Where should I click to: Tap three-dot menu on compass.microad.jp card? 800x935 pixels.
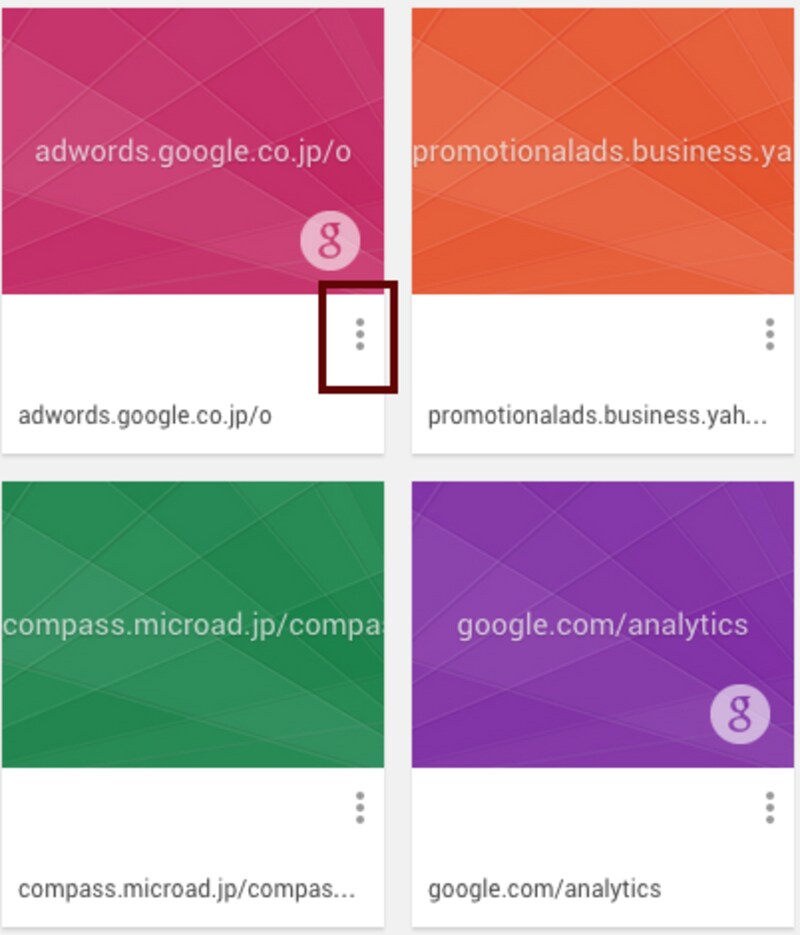click(x=360, y=807)
